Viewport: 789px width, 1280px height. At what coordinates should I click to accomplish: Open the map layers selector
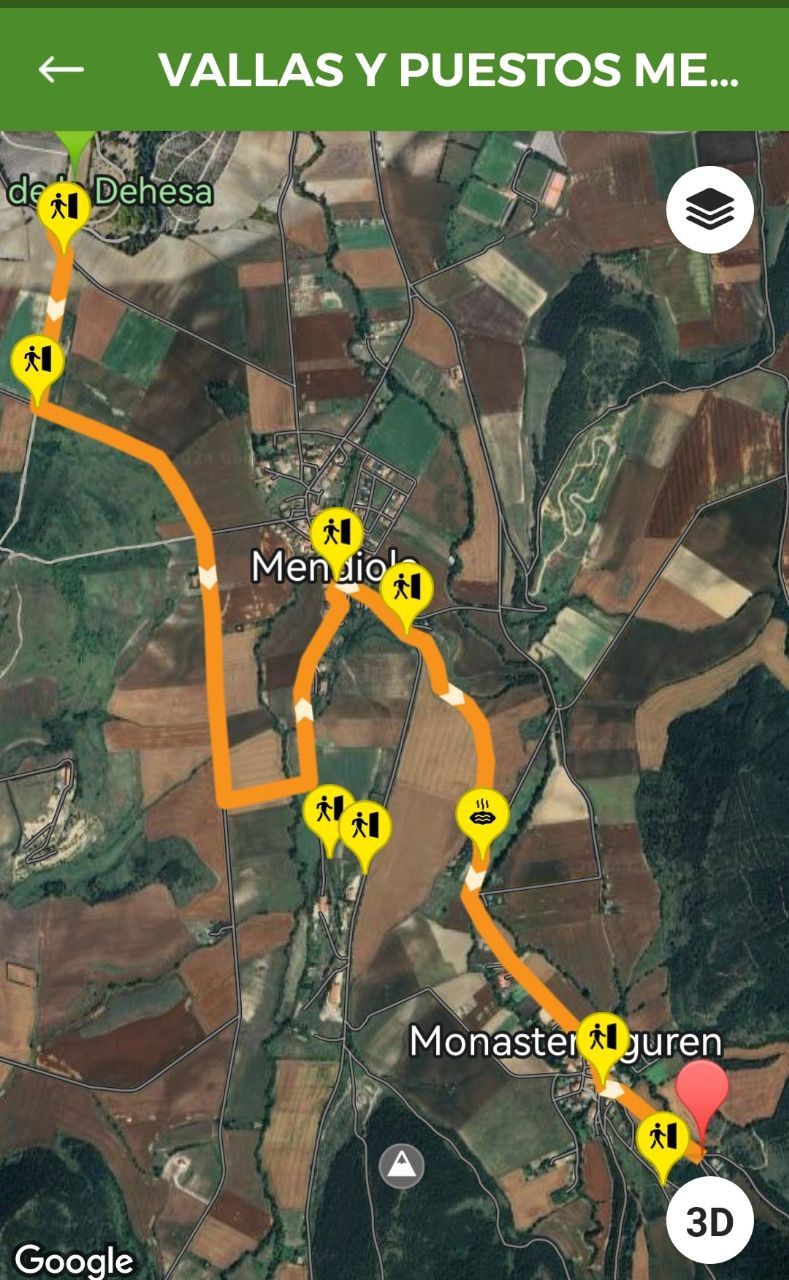(710, 209)
